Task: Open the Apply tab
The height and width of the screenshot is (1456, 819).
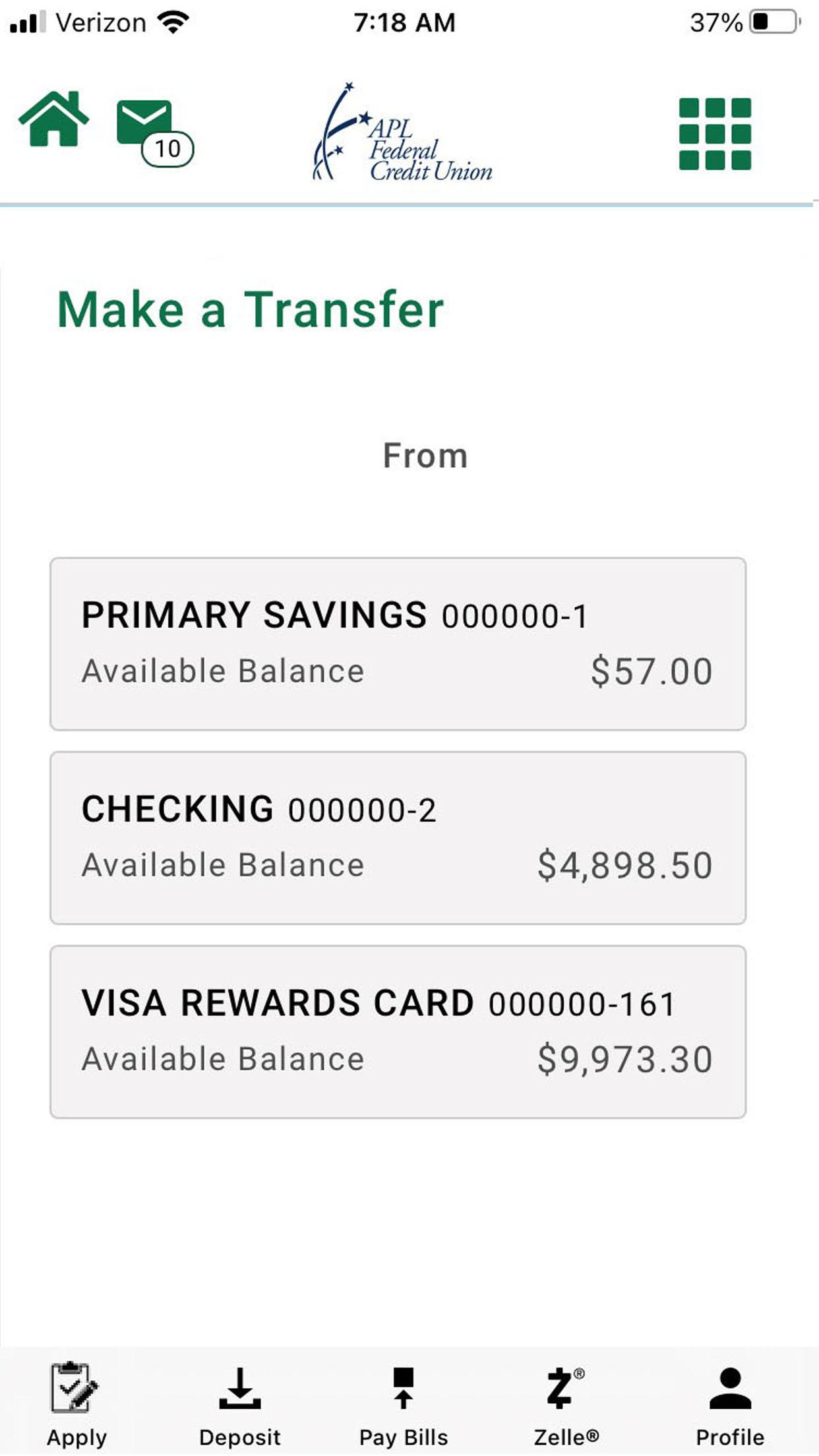Action: click(x=76, y=1405)
